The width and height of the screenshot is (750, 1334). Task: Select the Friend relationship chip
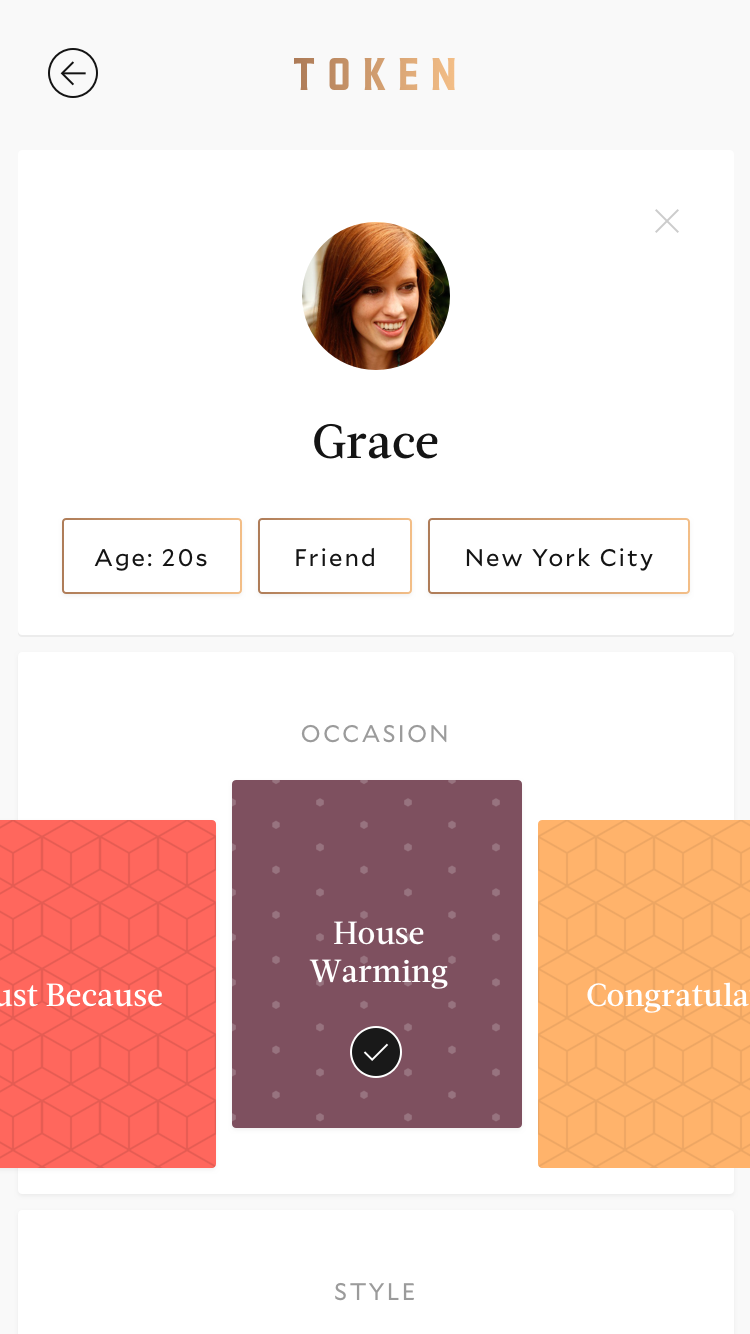coord(335,556)
